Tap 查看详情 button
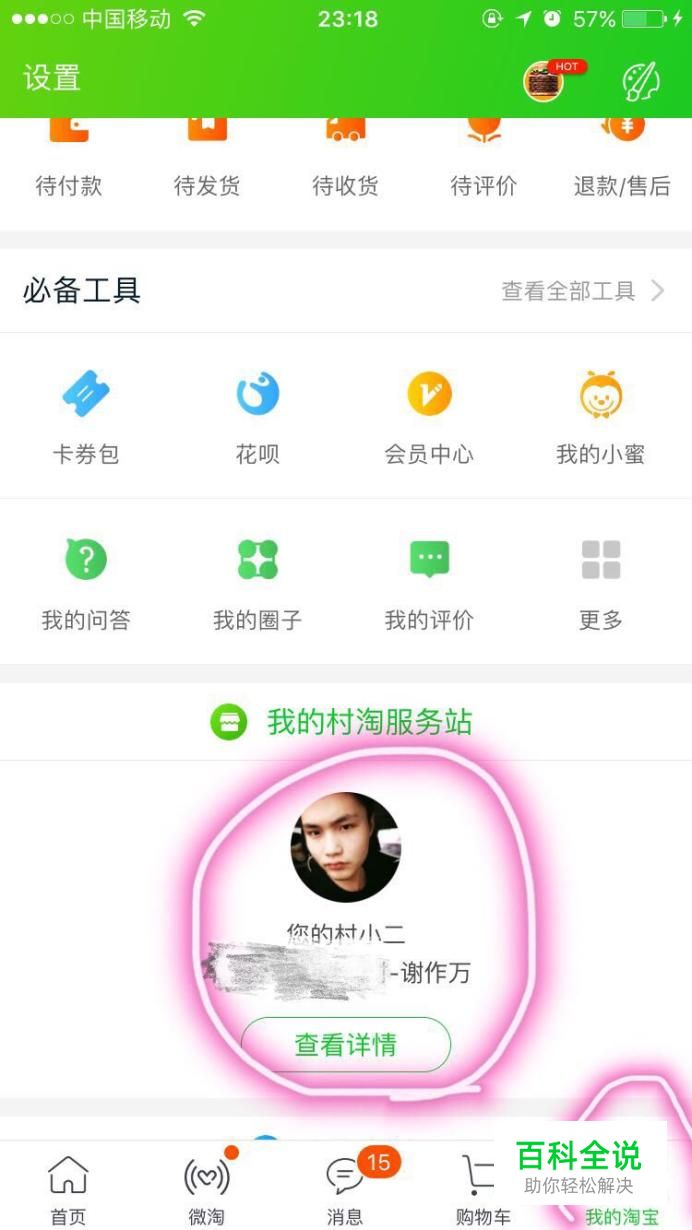Image resolution: width=692 pixels, height=1230 pixels. [346, 1045]
